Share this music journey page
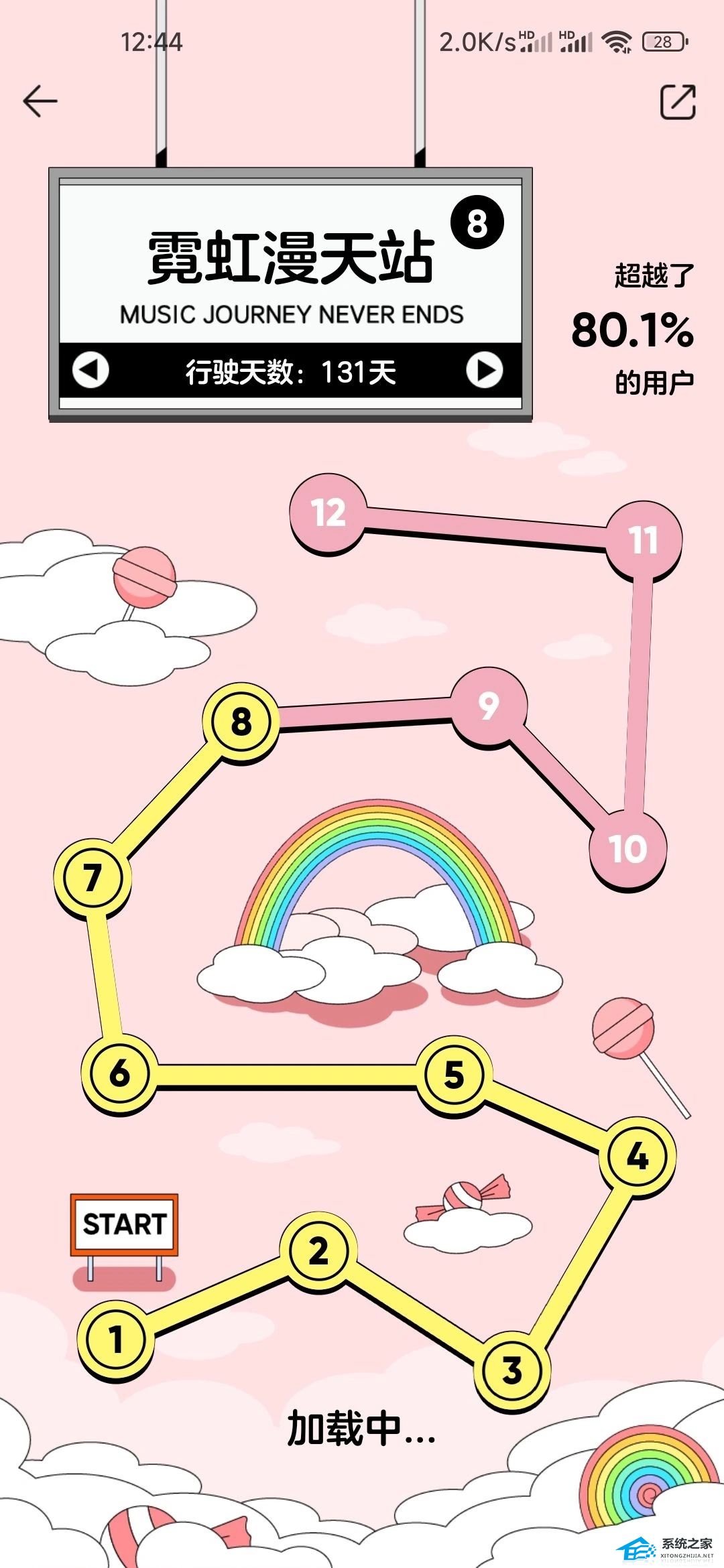The height and width of the screenshot is (1568, 724). pyautogui.click(x=678, y=102)
